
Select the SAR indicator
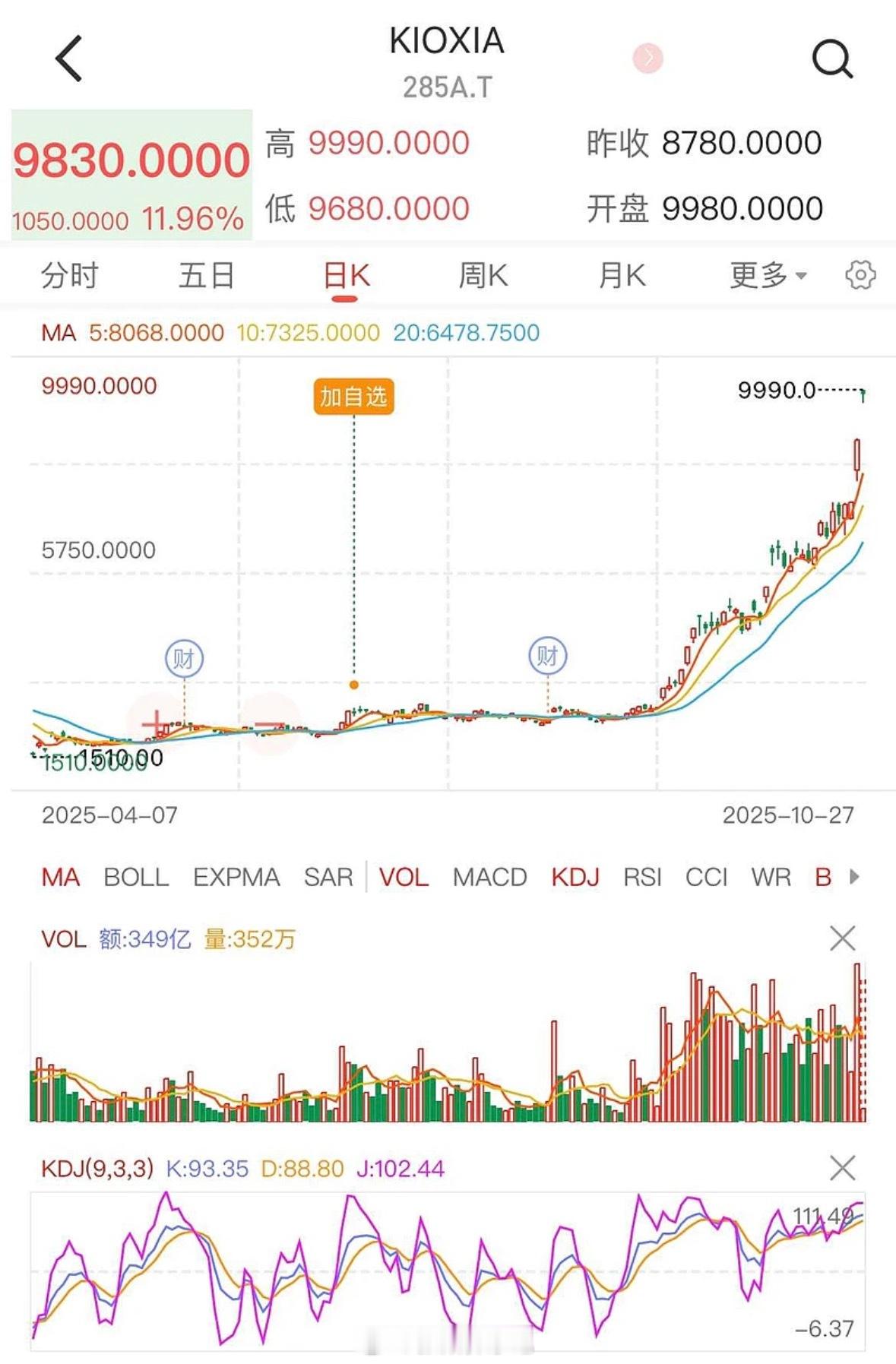point(328,877)
